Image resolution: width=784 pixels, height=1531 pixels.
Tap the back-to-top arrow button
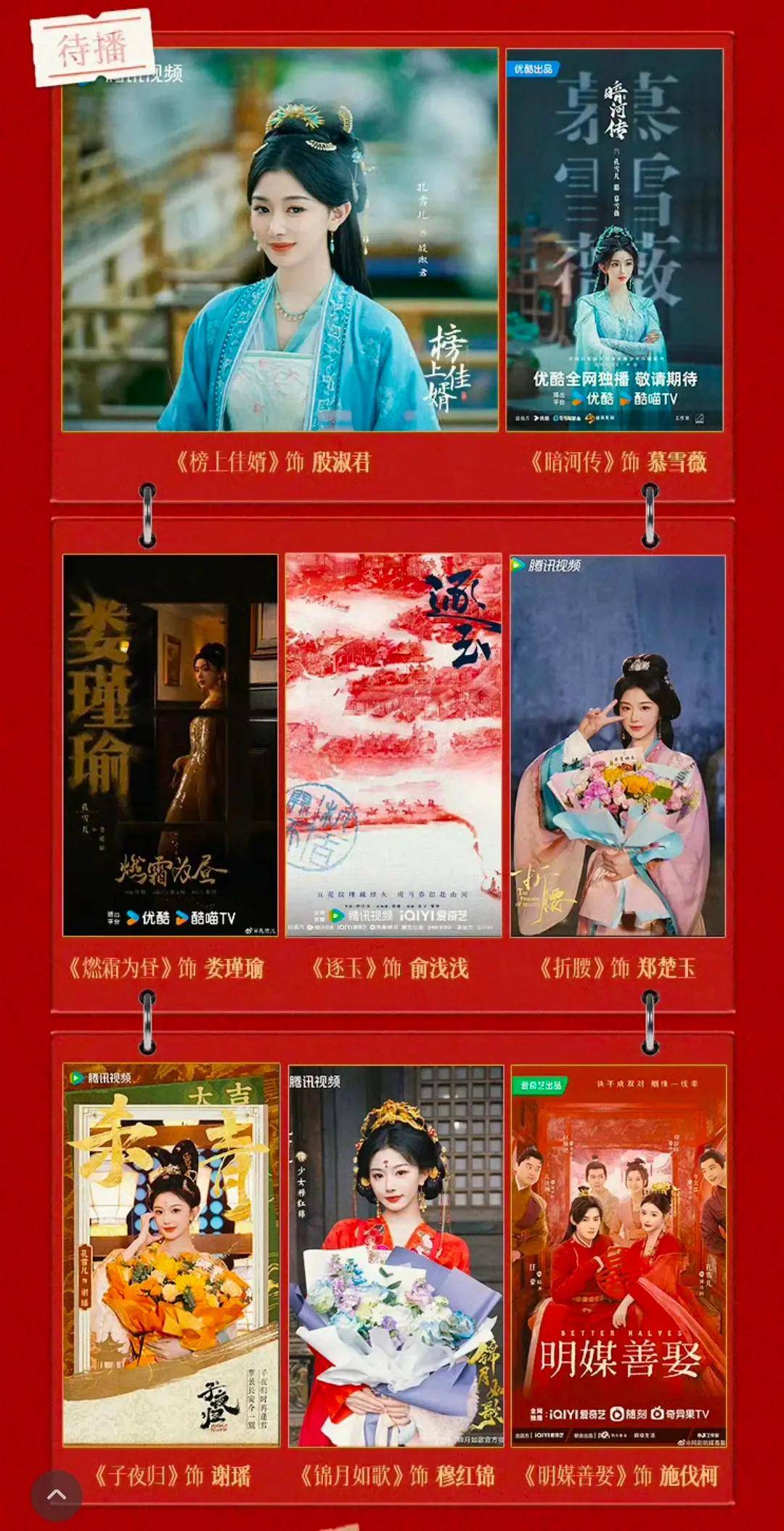pyautogui.click(x=57, y=1495)
